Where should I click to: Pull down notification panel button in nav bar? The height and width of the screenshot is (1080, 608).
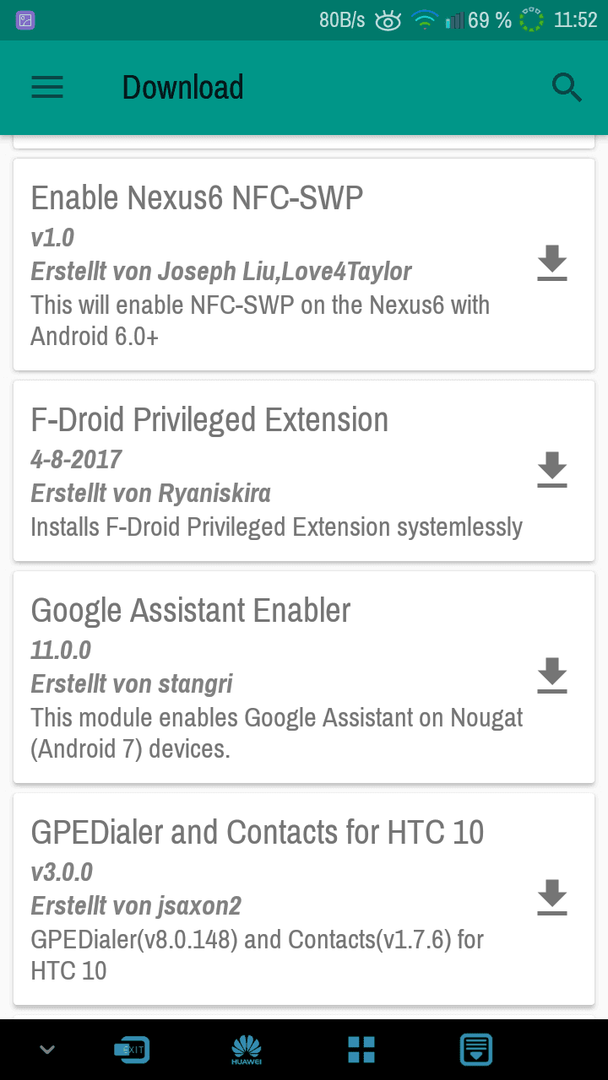476,1050
